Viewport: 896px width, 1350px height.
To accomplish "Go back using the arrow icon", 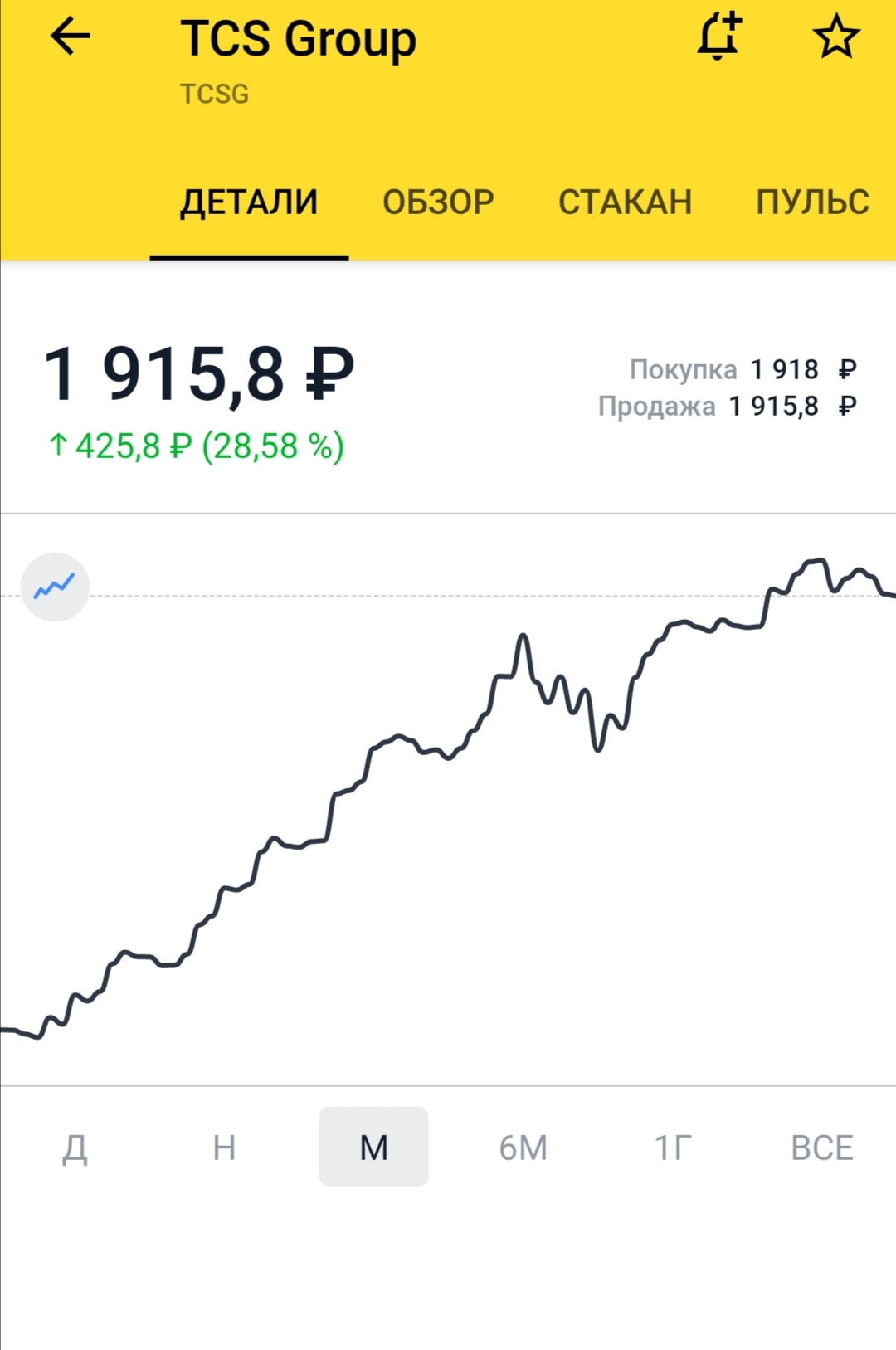I will click(70, 37).
